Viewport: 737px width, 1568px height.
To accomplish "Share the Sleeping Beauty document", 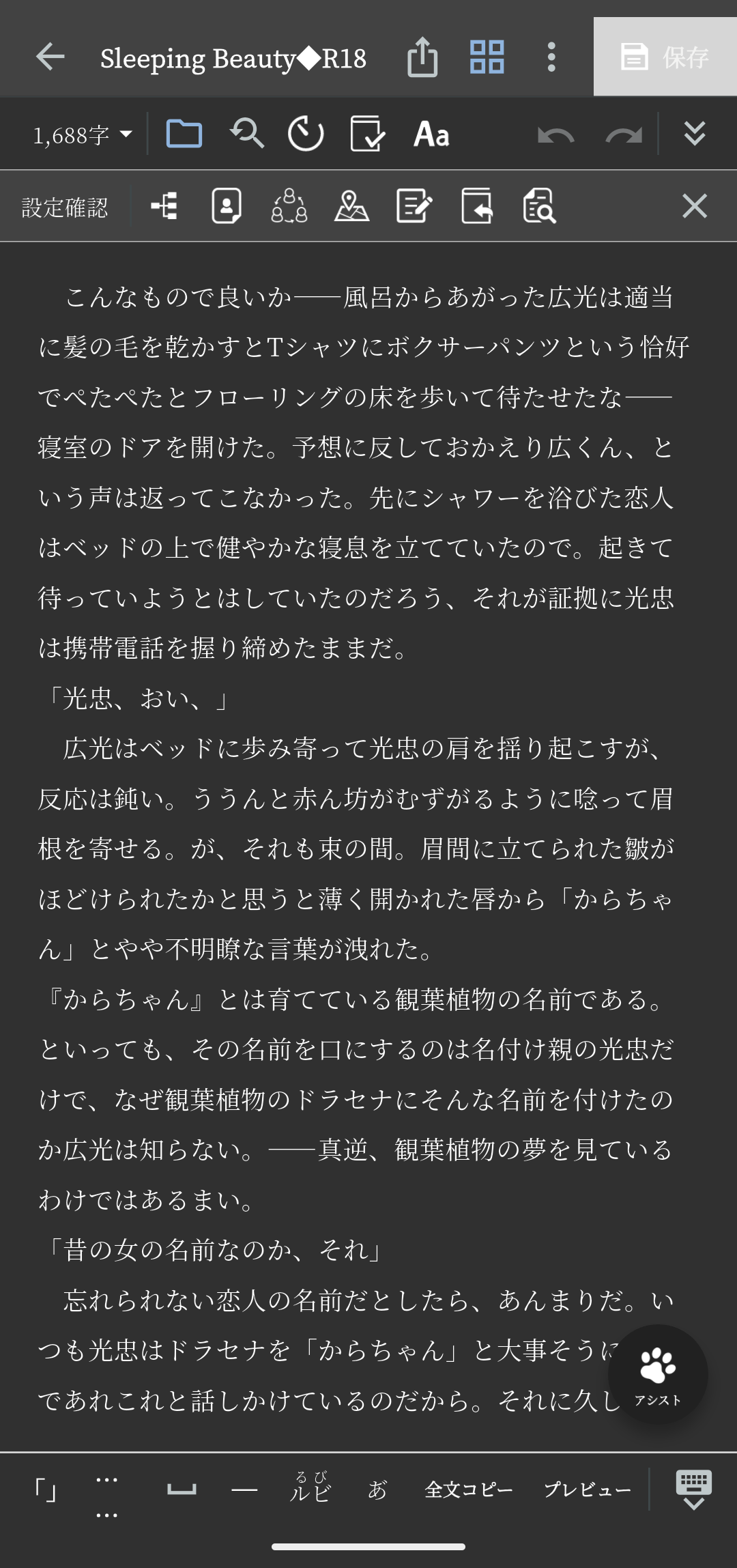I will (x=422, y=57).
